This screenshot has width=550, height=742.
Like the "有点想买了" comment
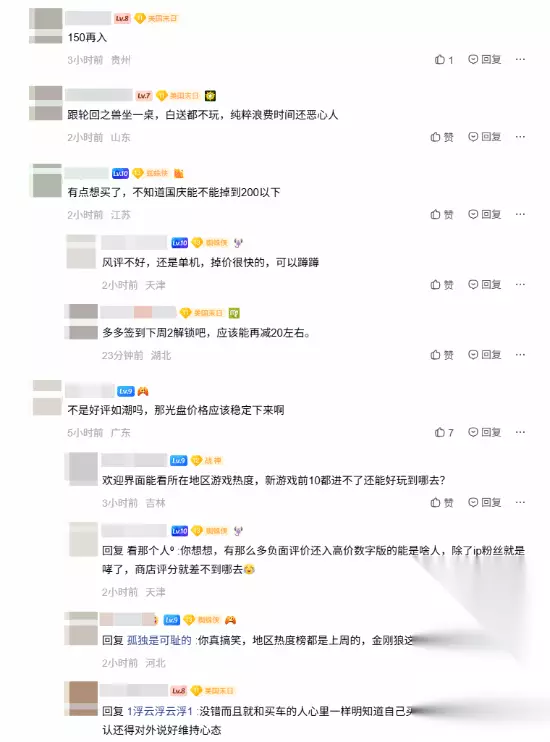click(442, 215)
